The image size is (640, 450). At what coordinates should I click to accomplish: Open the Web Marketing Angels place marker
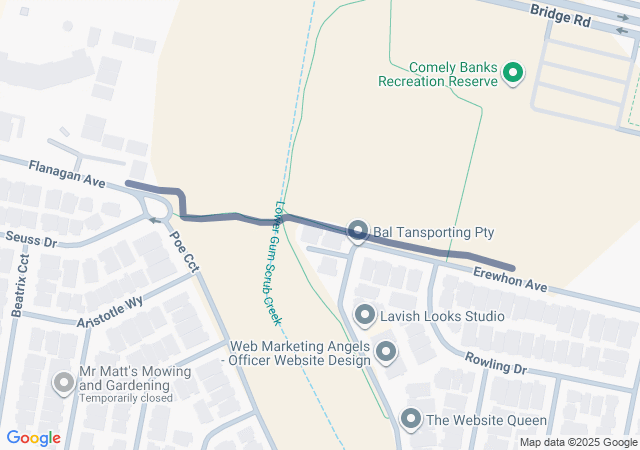click(x=386, y=351)
